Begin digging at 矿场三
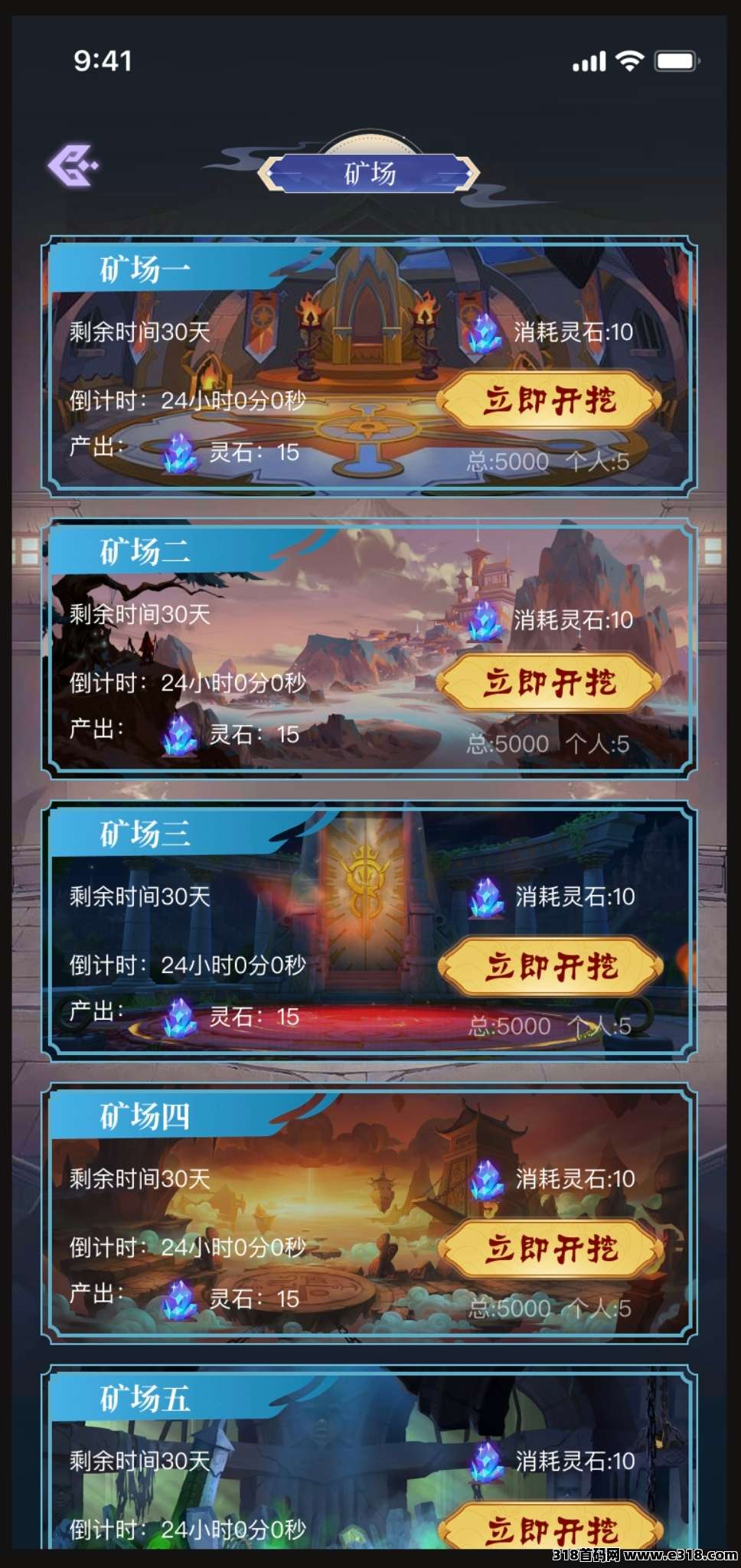 tap(550, 965)
